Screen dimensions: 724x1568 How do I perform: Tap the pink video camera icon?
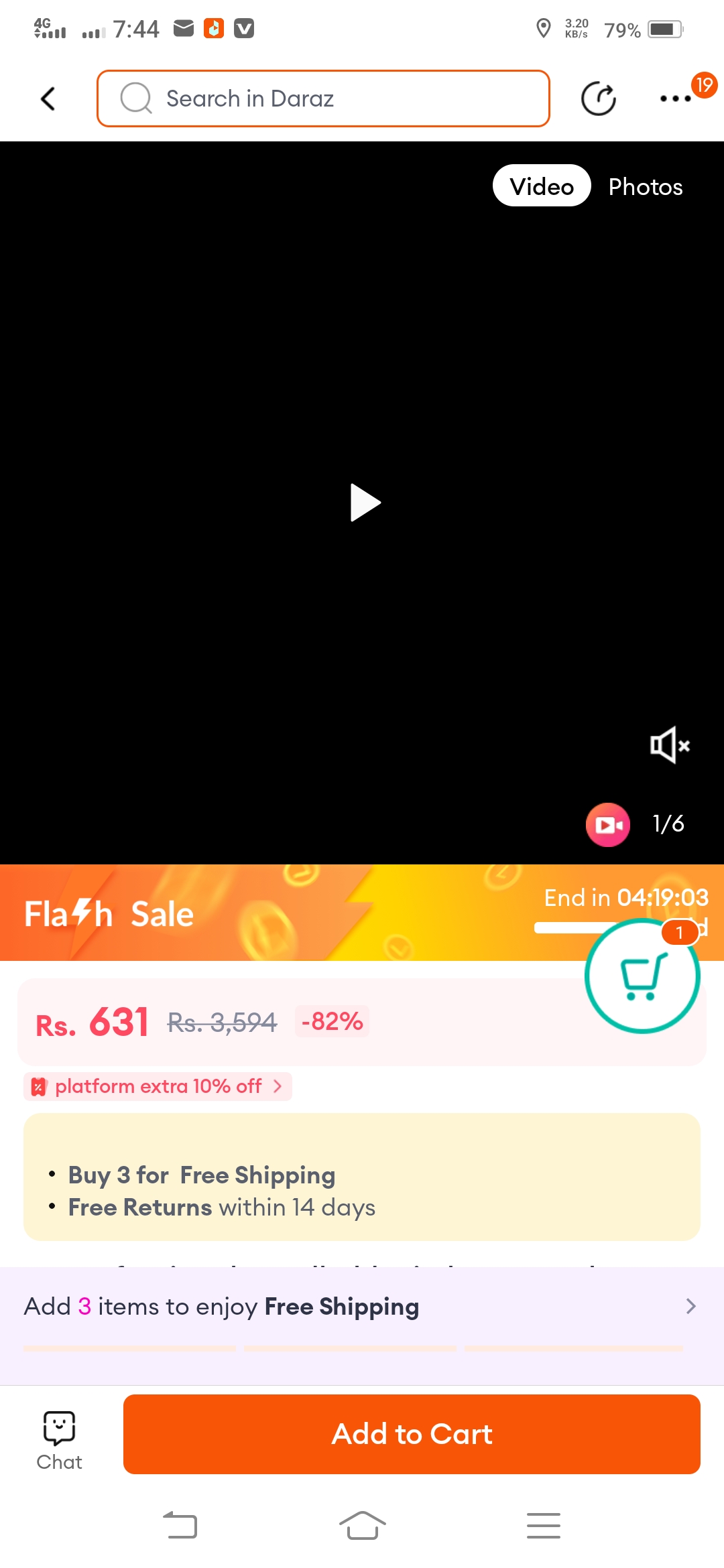coord(607,824)
